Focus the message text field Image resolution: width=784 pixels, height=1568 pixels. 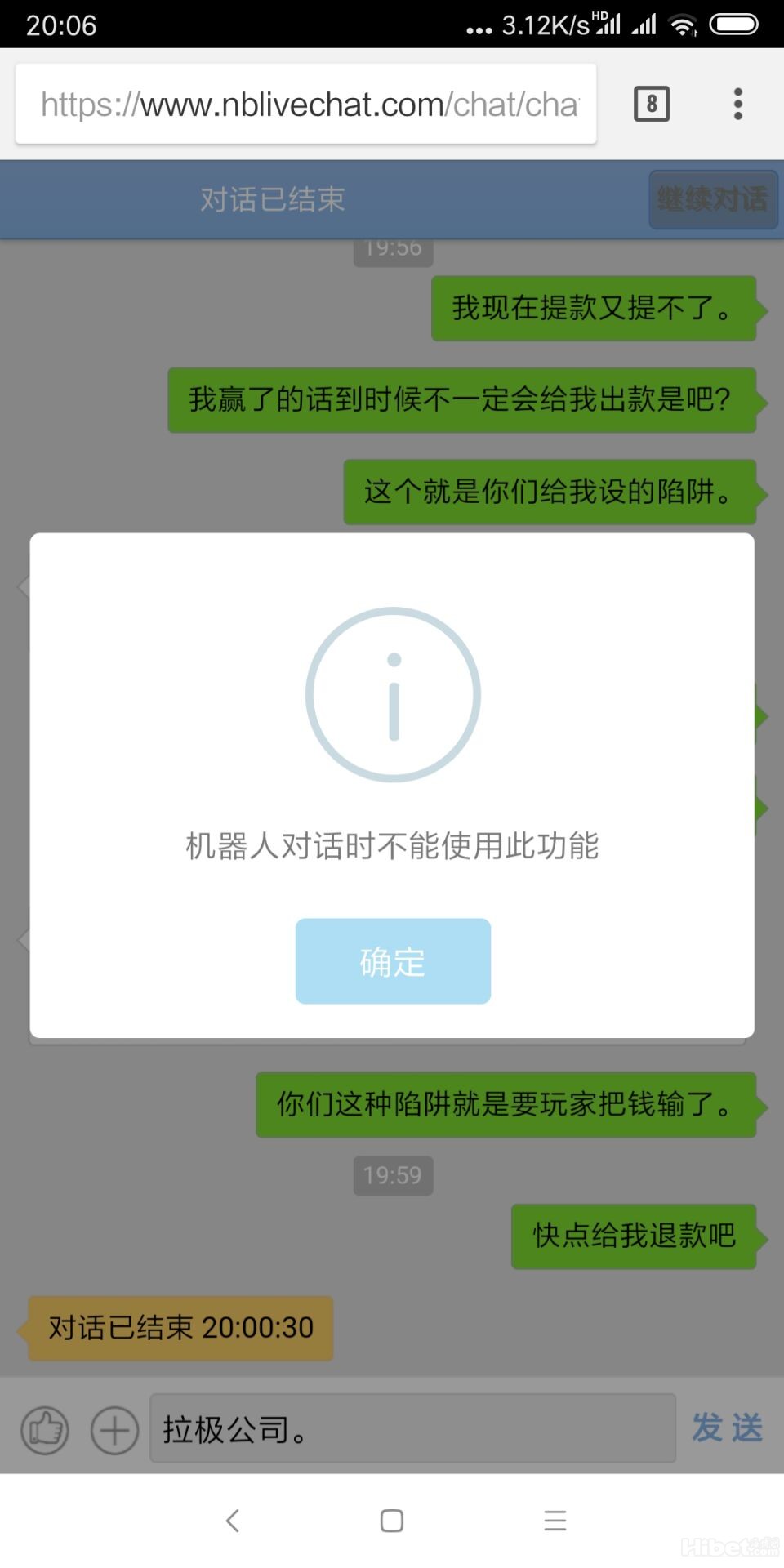412,1428
